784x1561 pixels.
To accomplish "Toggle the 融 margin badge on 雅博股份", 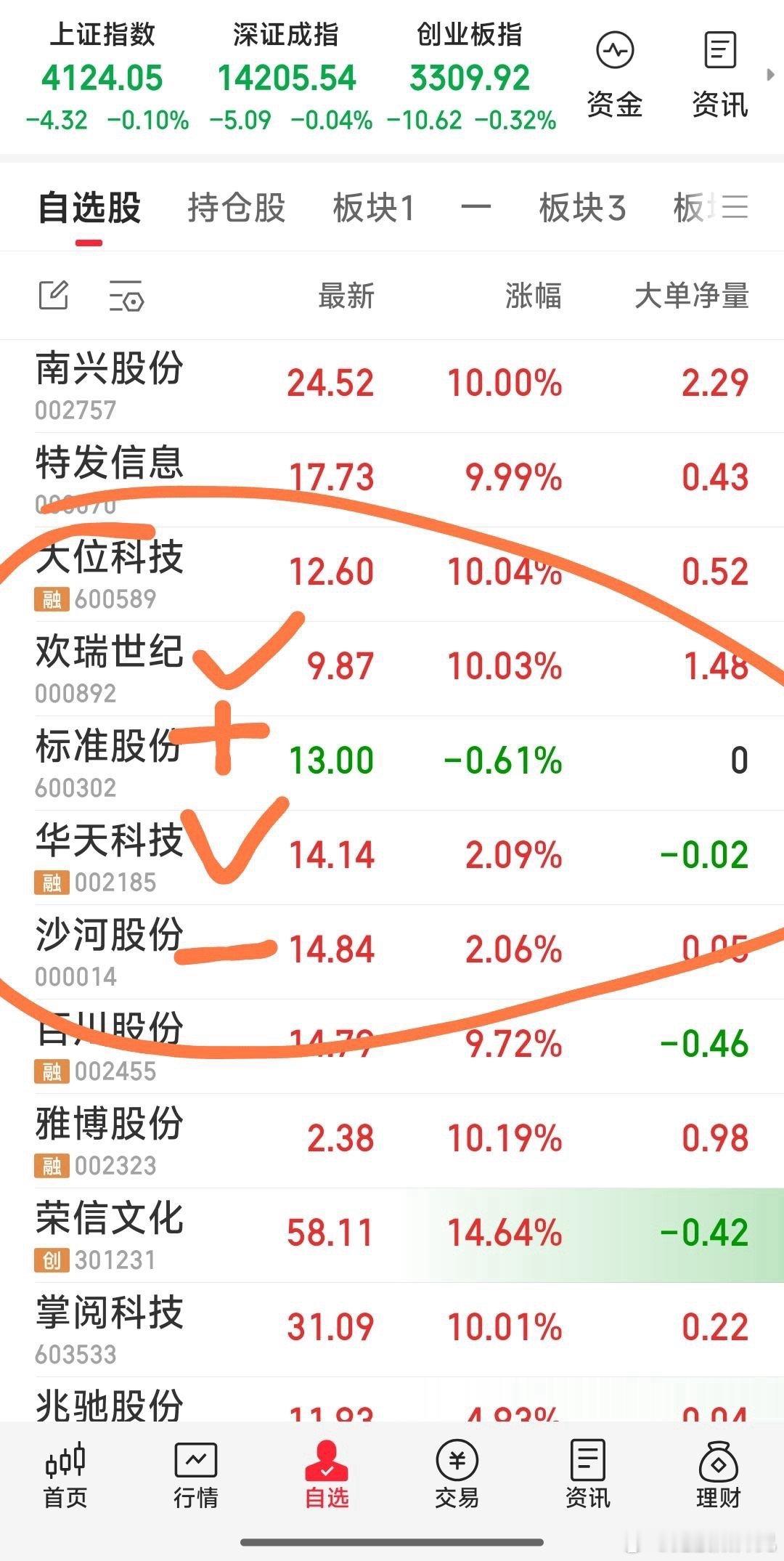I will (49, 1166).
